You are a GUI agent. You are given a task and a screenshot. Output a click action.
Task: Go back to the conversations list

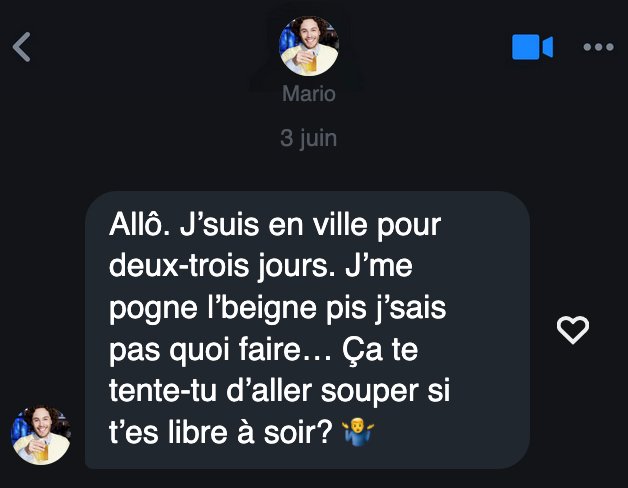[22, 47]
